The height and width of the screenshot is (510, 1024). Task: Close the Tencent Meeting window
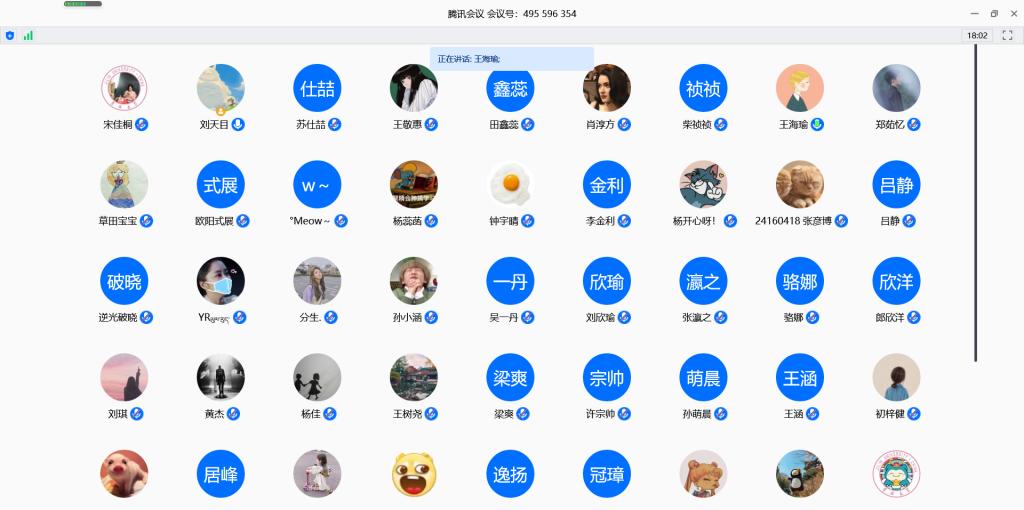(x=1013, y=13)
